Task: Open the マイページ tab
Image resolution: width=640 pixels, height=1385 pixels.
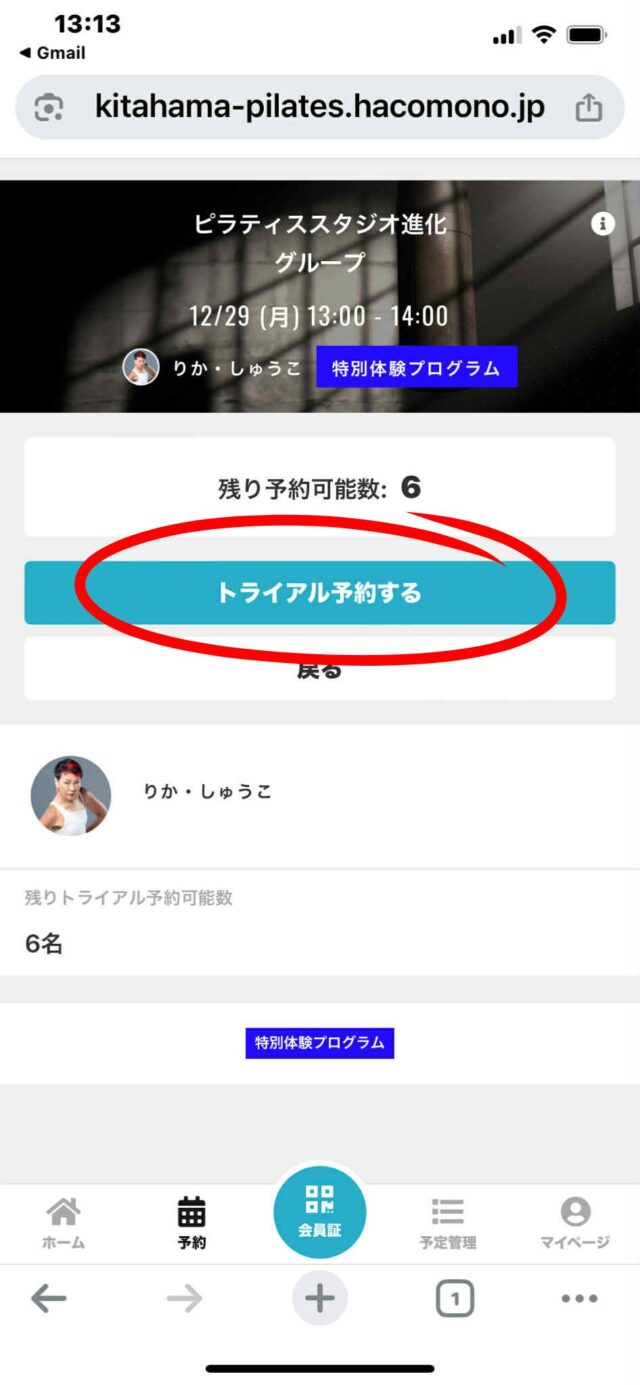Action: [x=575, y=1223]
